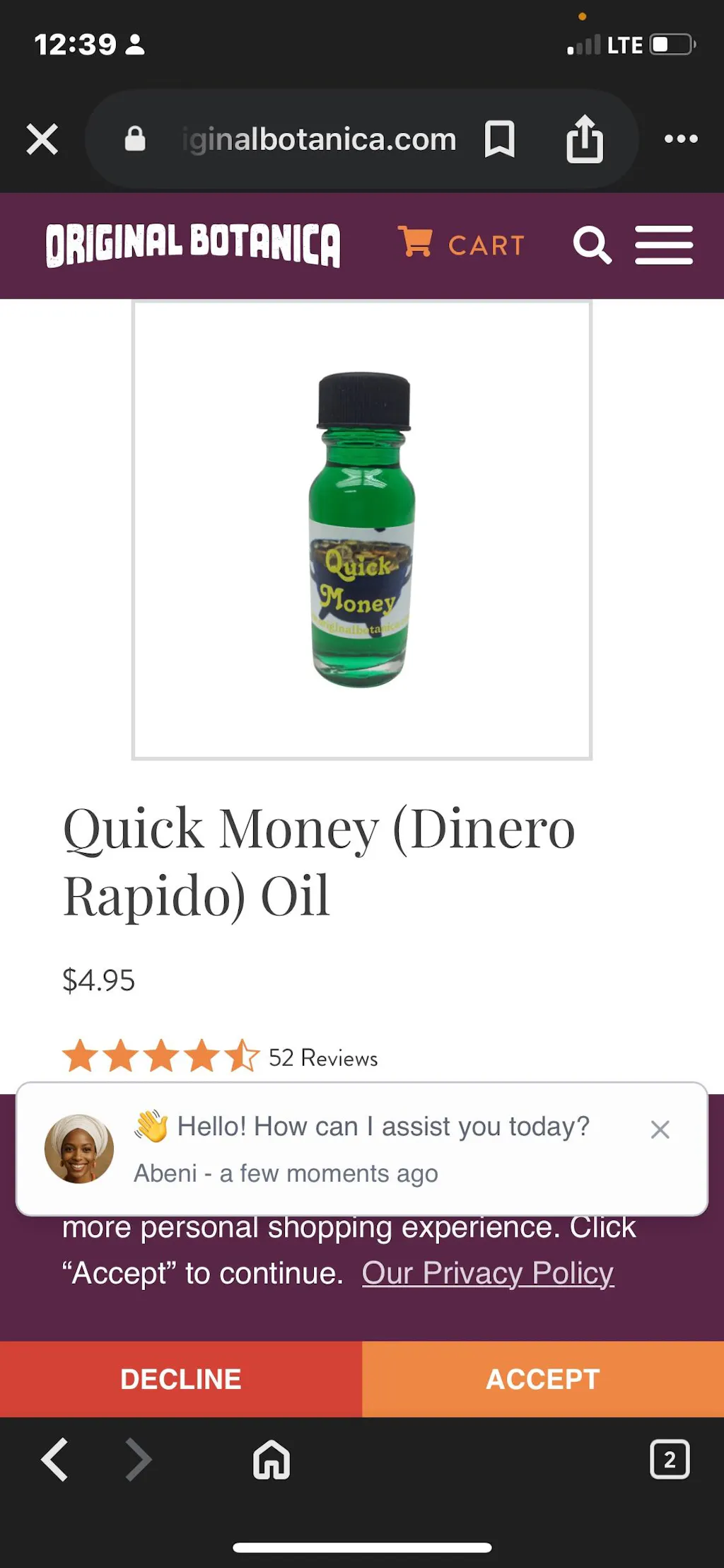Image resolution: width=724 pixels, height=1568 pixels.
Task: Go to the browser home page
Action: [271, 1459]
